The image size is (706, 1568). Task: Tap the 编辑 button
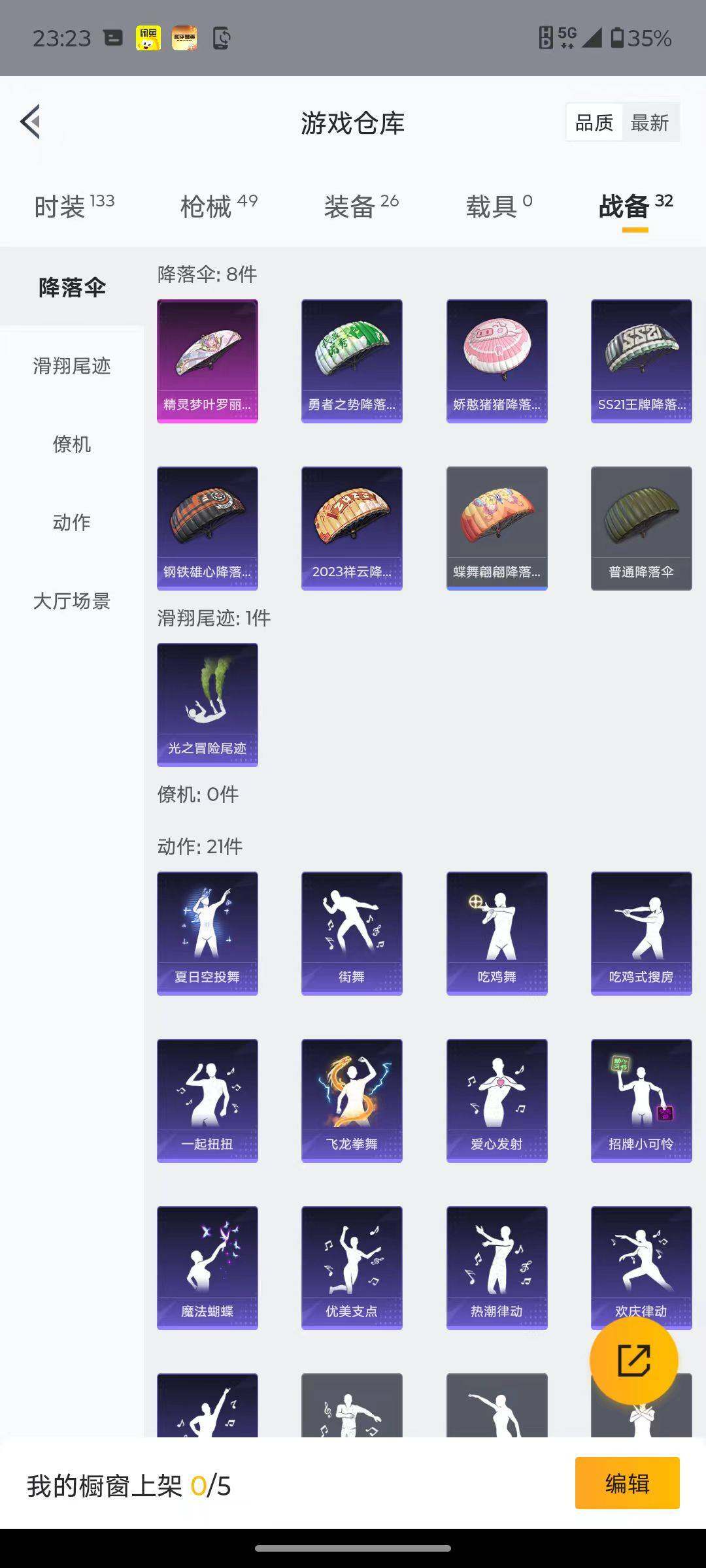point(627,1483)
